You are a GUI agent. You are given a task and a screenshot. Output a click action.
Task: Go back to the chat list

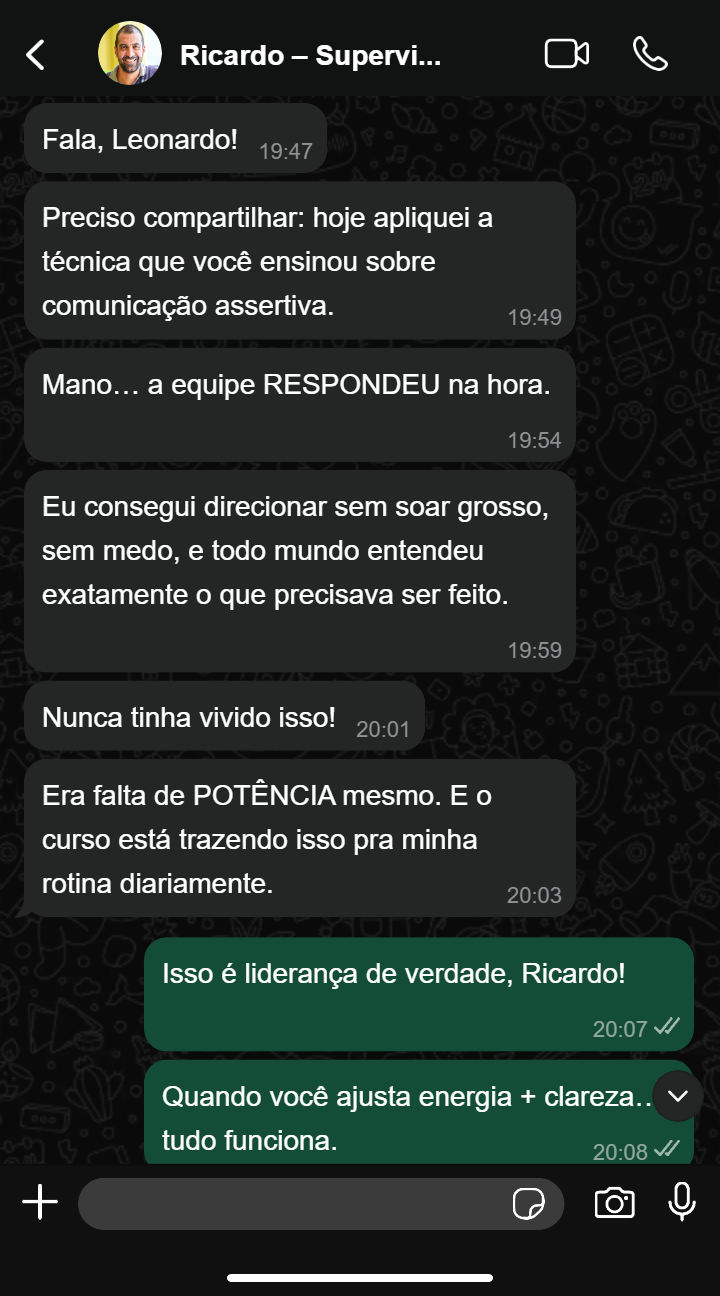click(x=36, y=55)
